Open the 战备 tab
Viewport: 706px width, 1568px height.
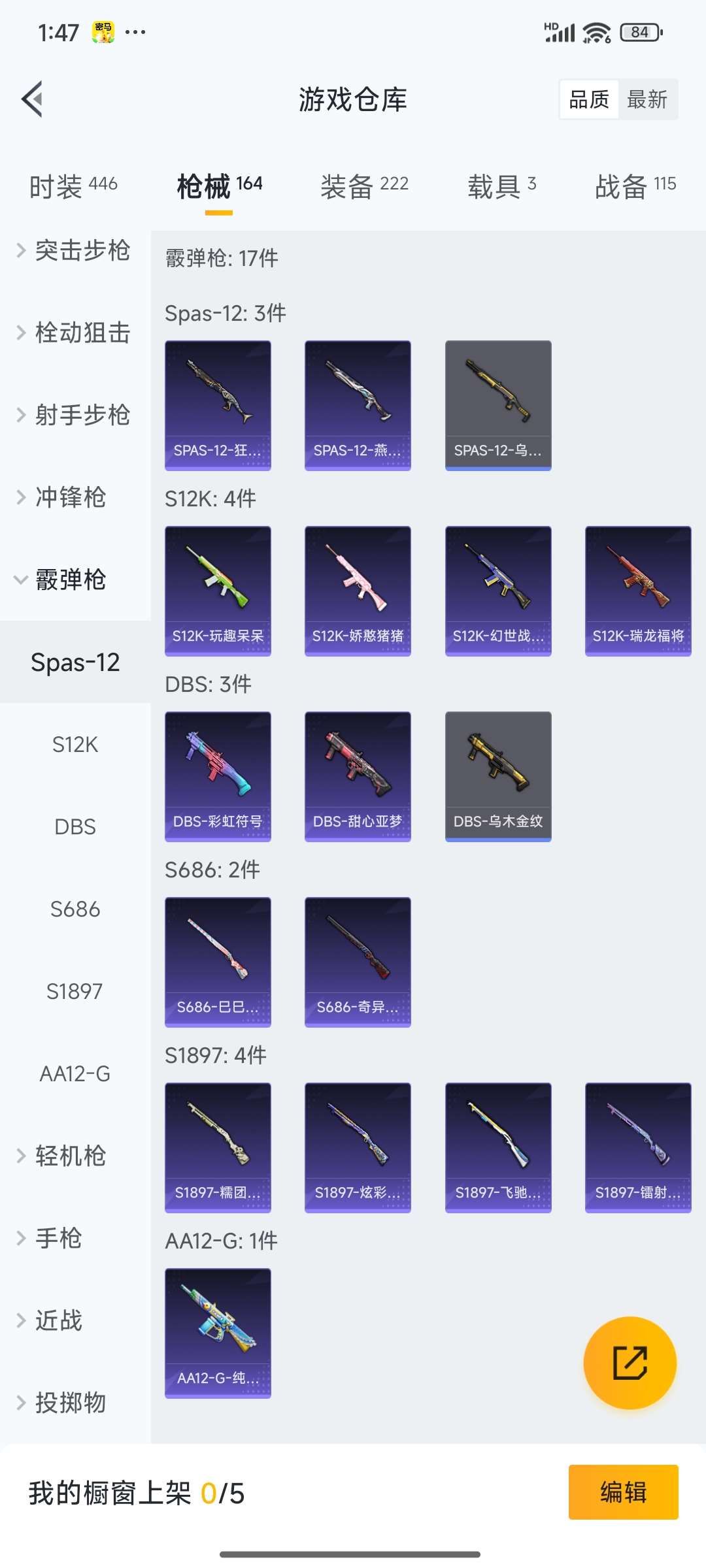(635, 186)
